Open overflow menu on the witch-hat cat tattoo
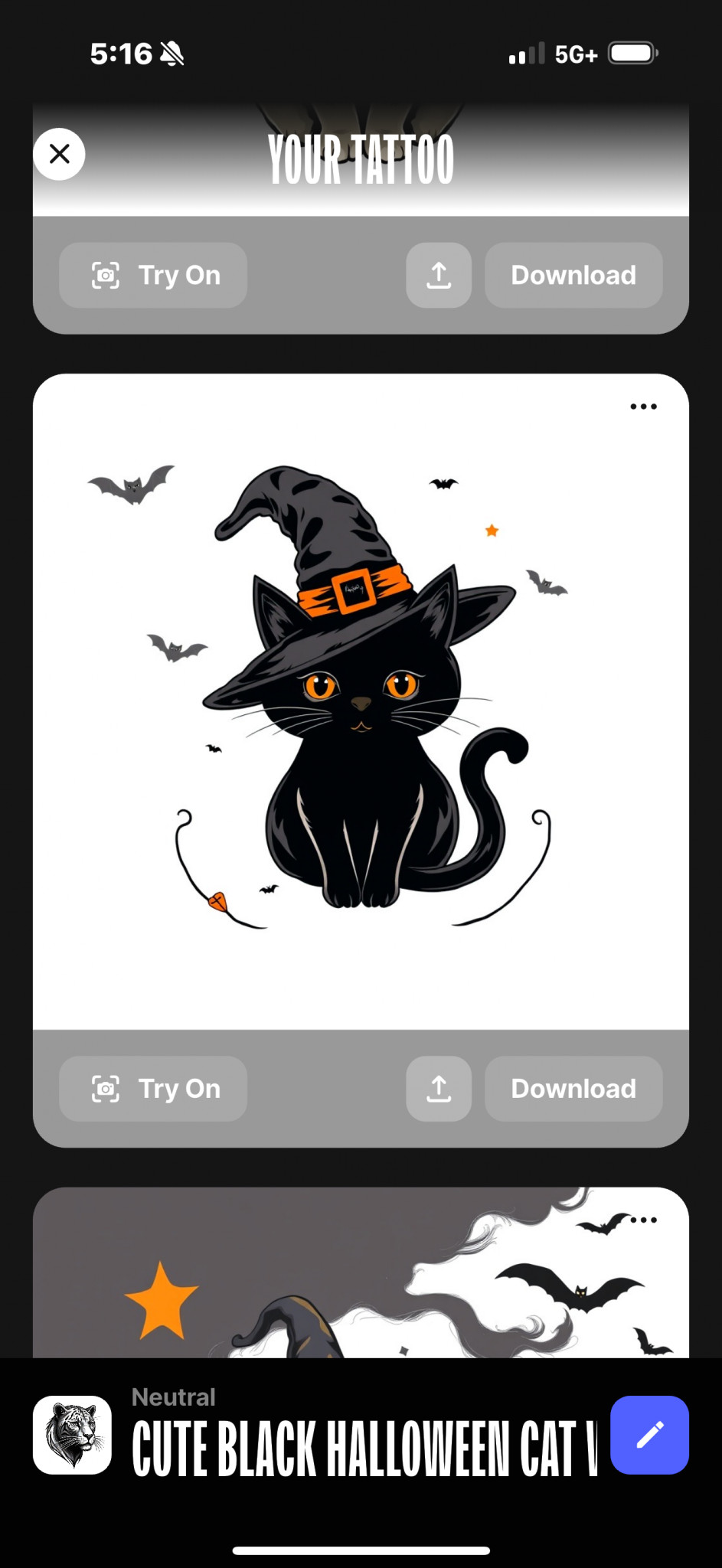 (643, 407)
